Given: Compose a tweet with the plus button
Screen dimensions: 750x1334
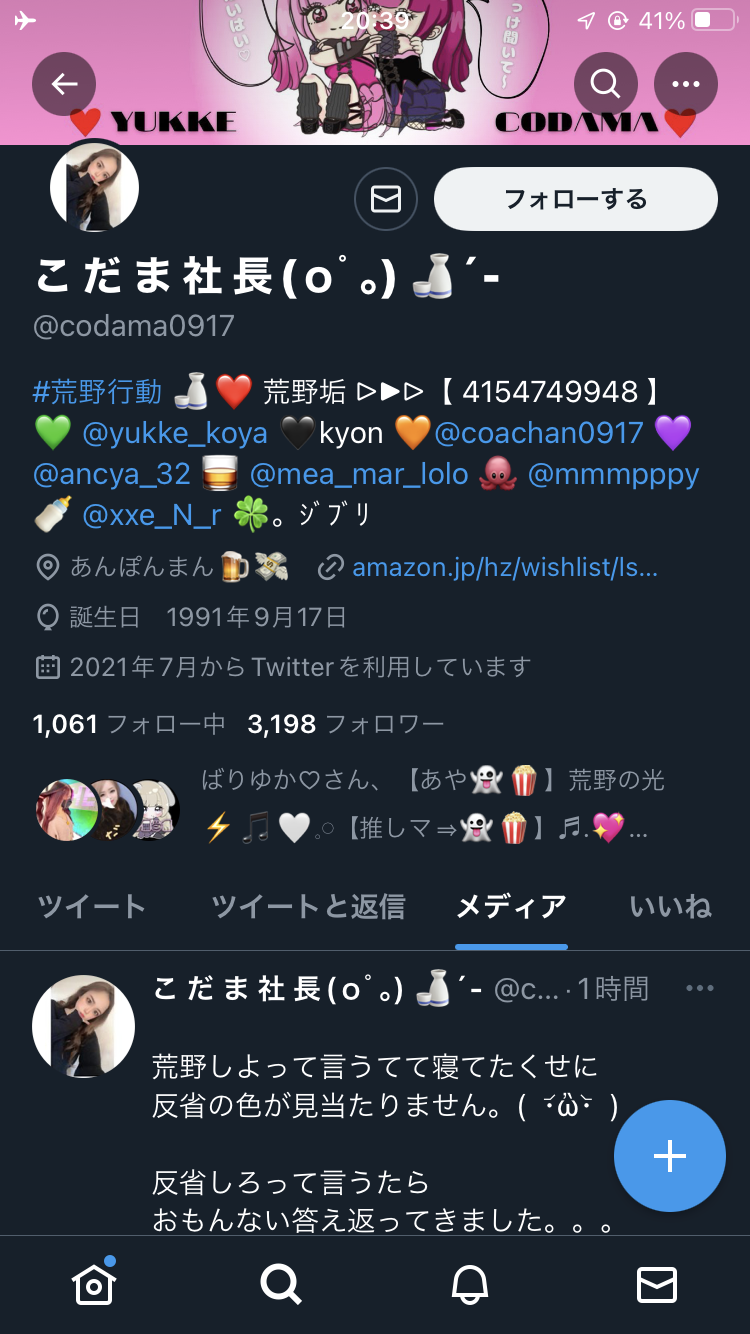Looking at the screenshot, I should tap(669, 1156).
